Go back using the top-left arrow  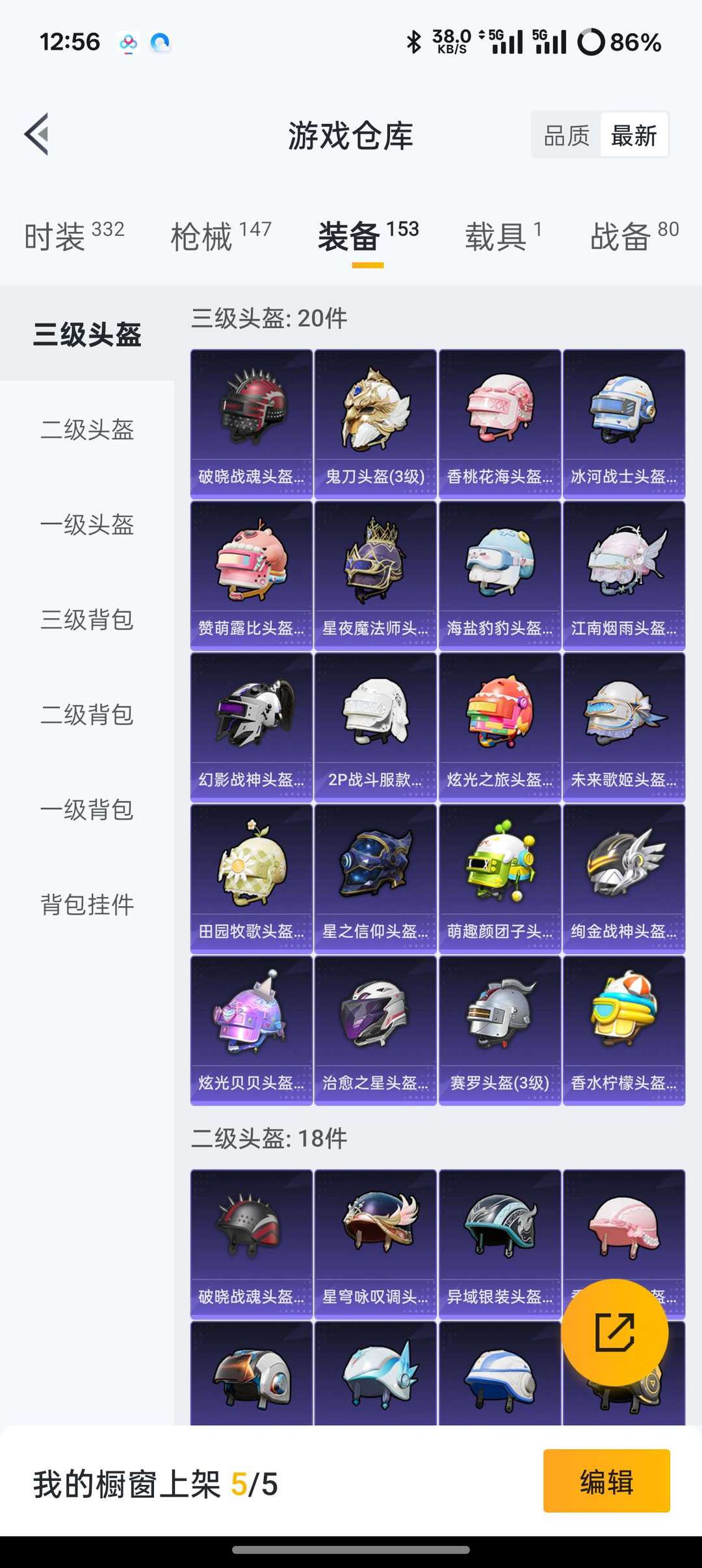(x=37, y=134)
